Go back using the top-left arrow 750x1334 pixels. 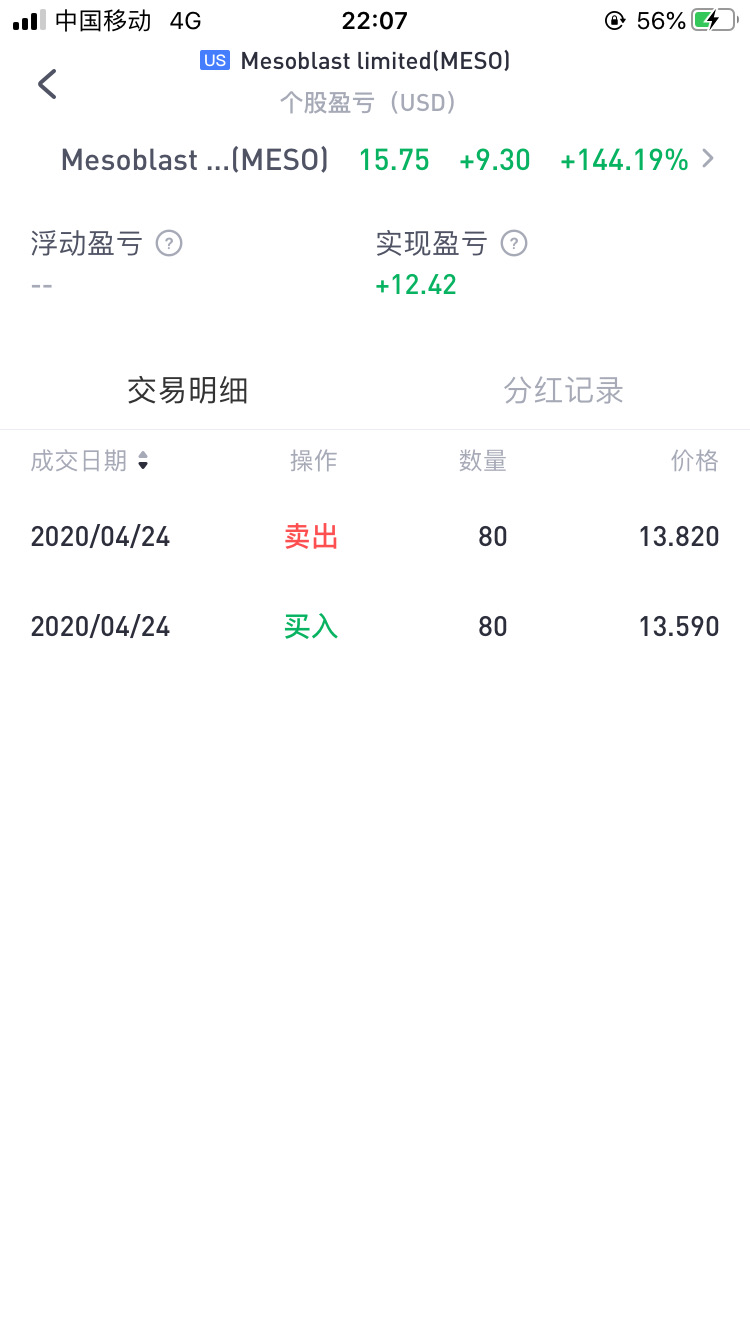(x=47, y=84)
